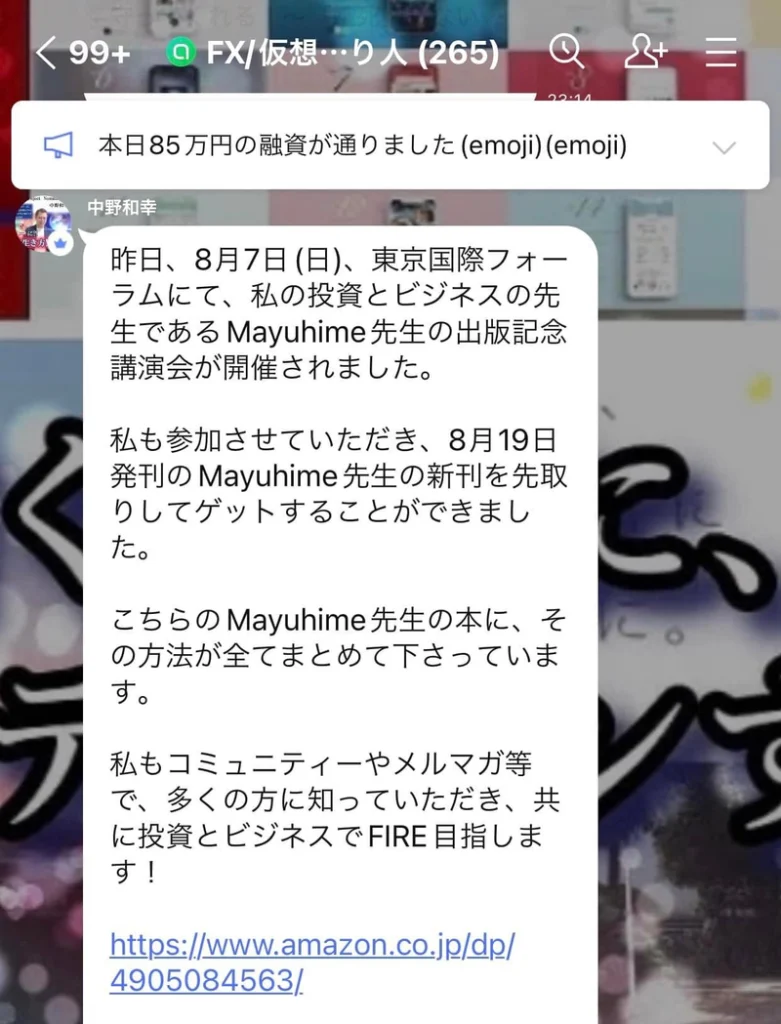The image size is (781, 1024).
Task: Expand the pinned announcement banner
Action: coord(724,147)
